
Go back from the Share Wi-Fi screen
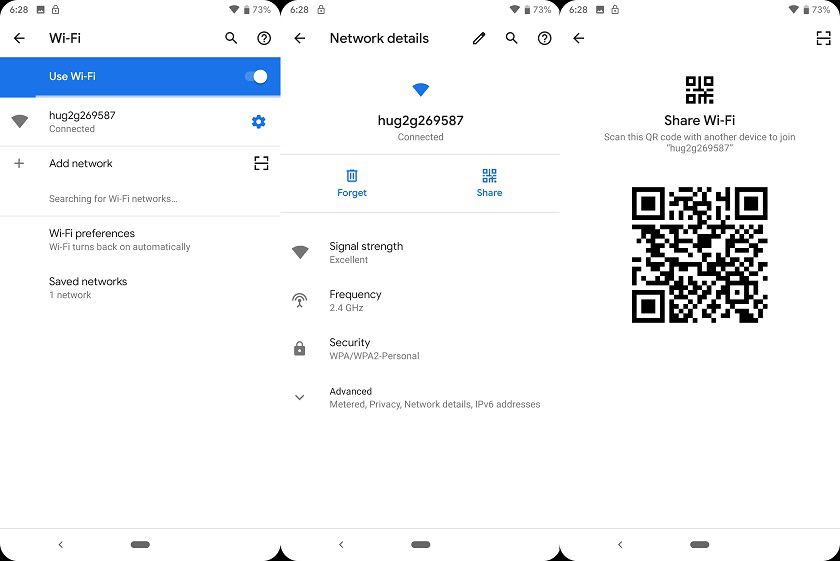point(579,38)
